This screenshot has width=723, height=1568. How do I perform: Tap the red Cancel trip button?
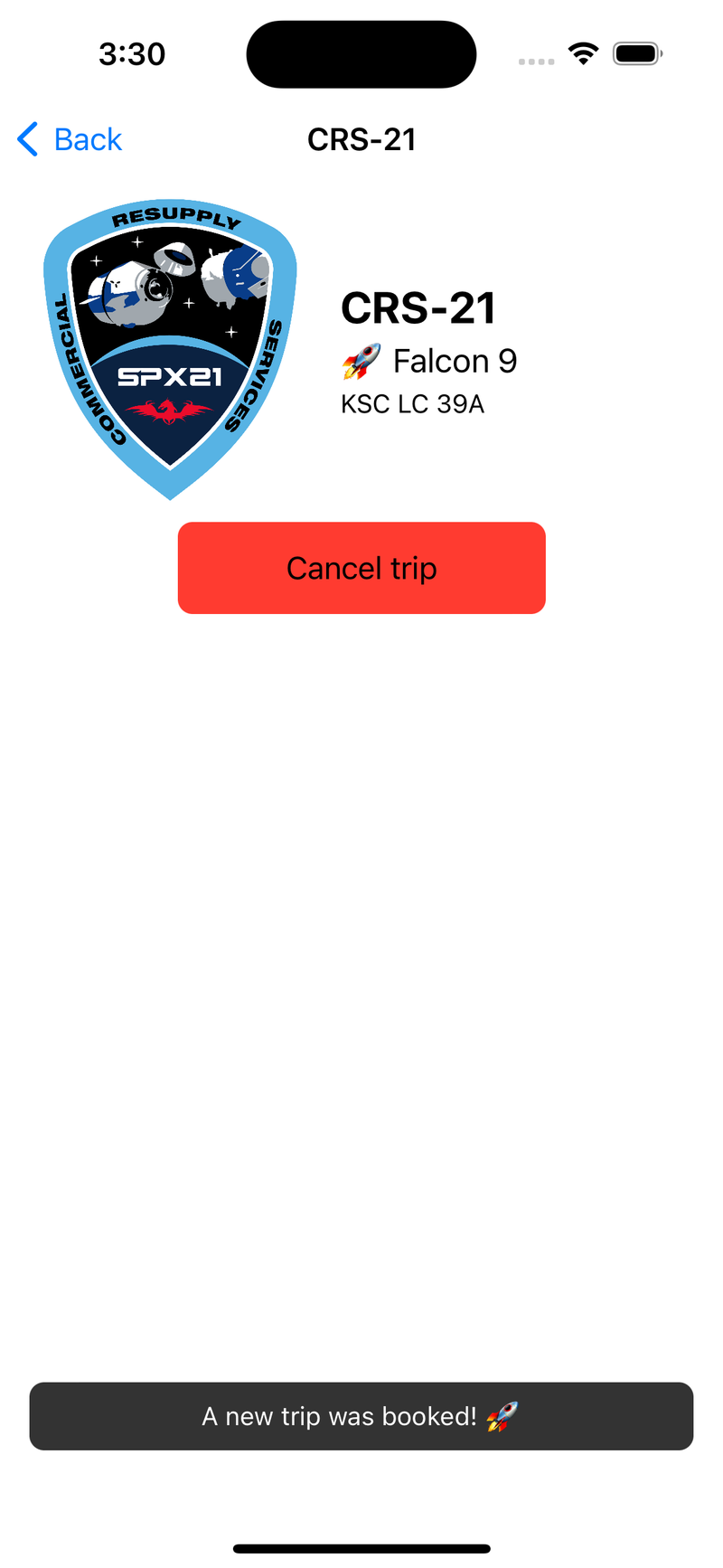pyautogui.click(x=361, y=568)
